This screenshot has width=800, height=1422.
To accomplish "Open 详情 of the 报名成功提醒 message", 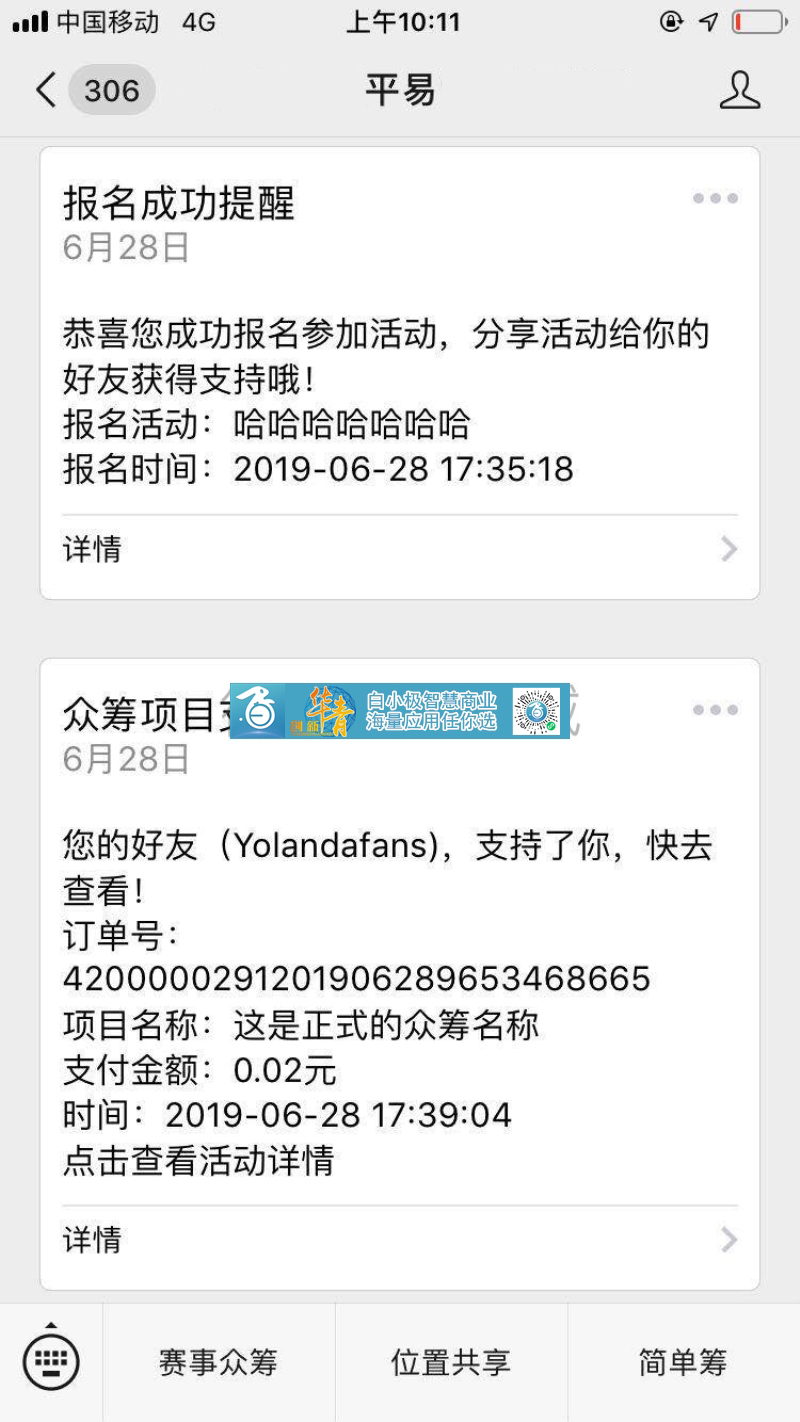I will [x=400, y=549].
